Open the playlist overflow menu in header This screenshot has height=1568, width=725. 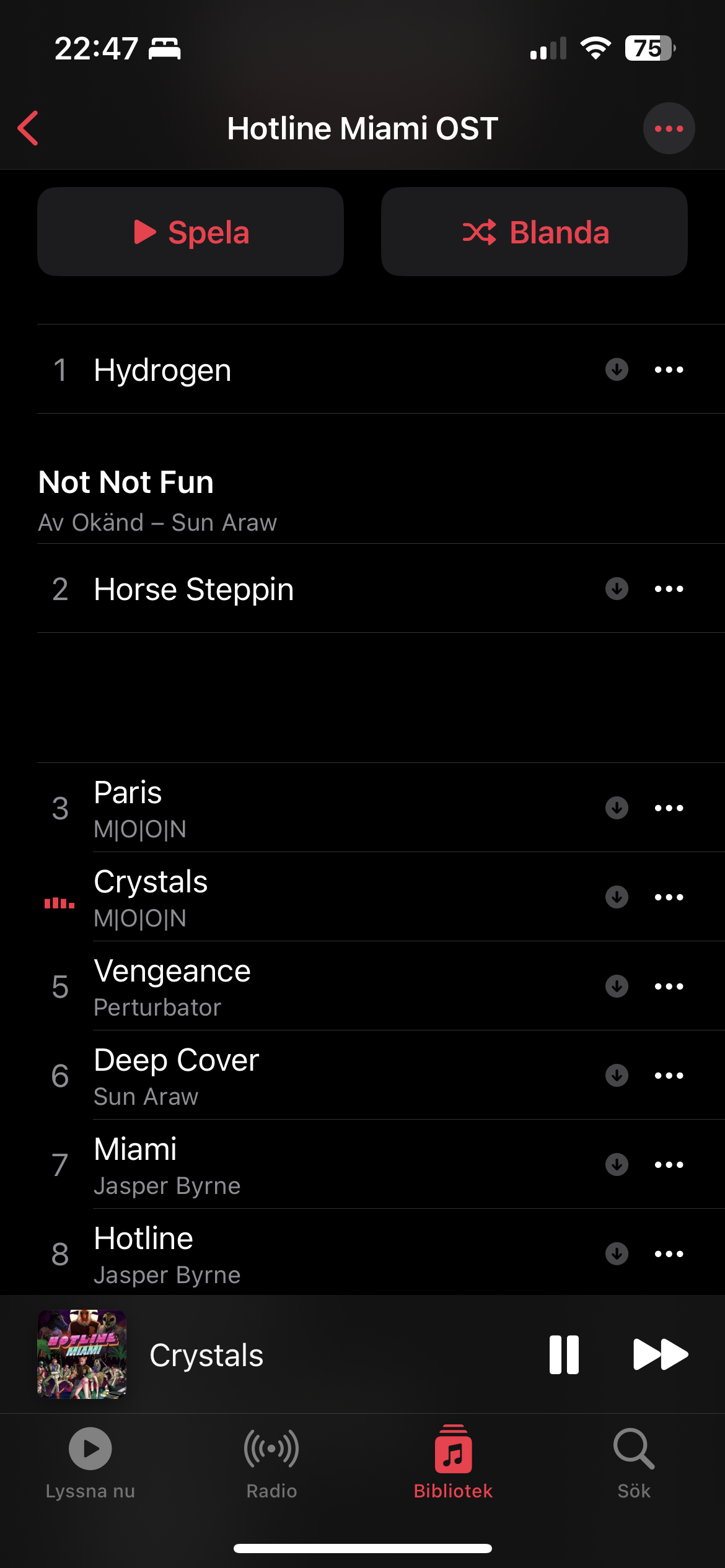[x=669, y=128]
